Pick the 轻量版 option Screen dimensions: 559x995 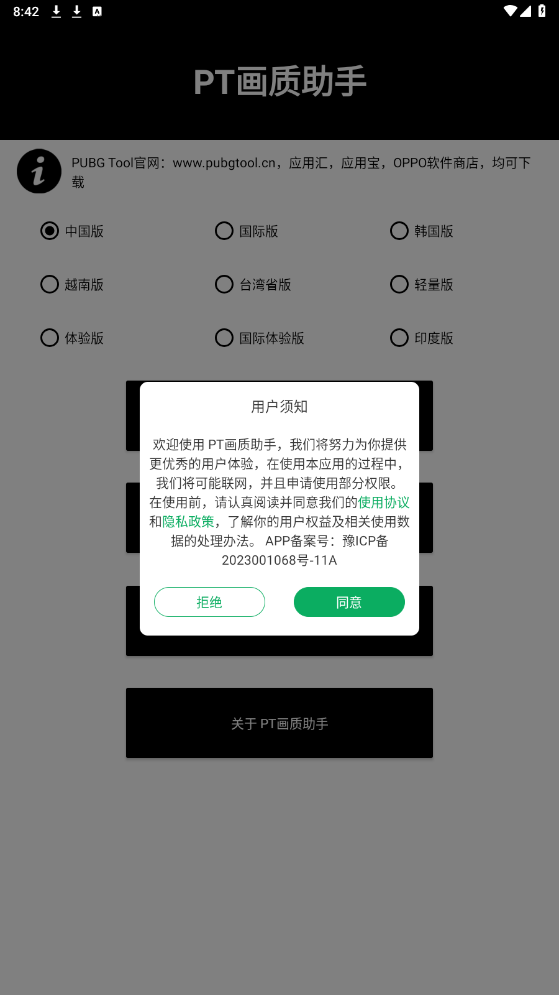click(422, 284)
